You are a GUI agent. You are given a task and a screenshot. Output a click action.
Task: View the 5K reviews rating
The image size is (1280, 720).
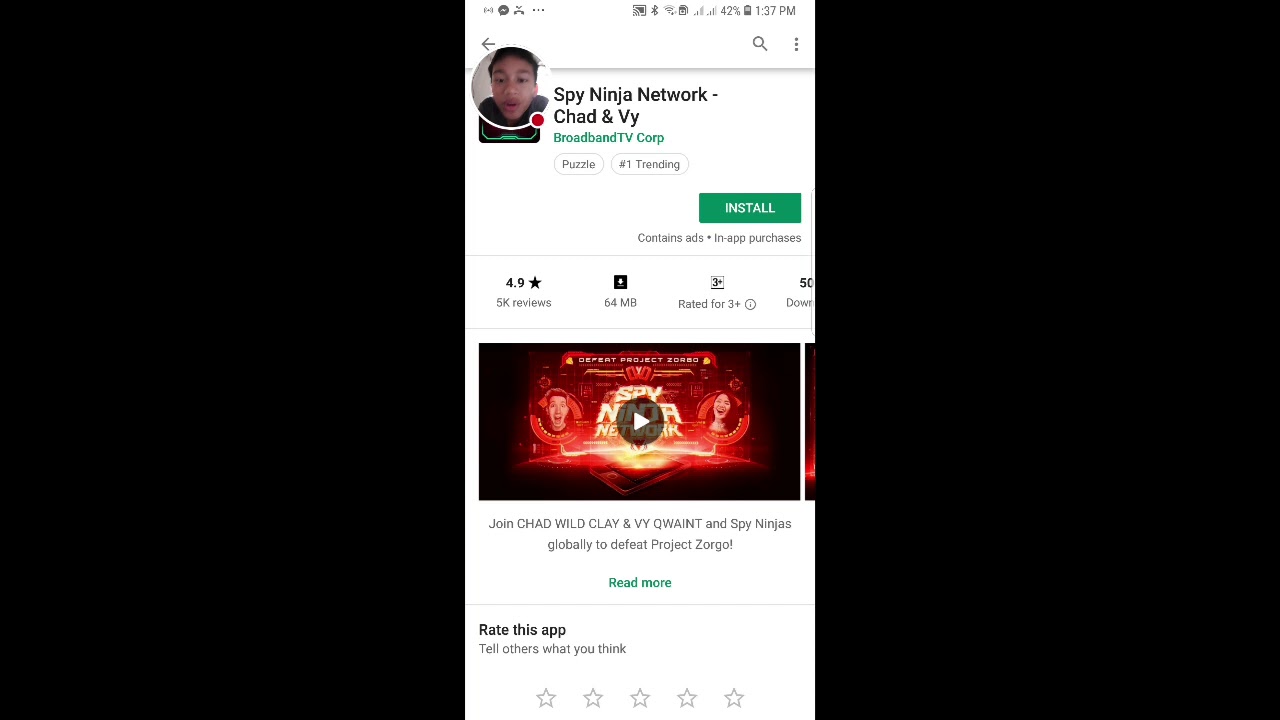point(523,292)
